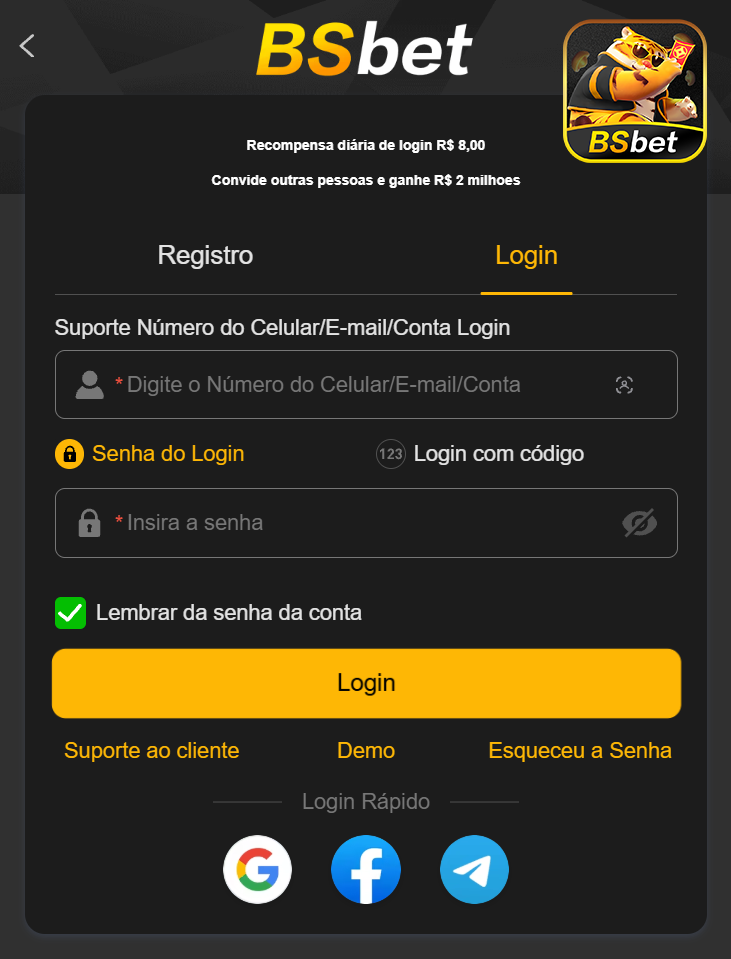Open Facebook quick login
Image resolution: width=731 pixels, height=959 pixels.
[x=366, y=869]
